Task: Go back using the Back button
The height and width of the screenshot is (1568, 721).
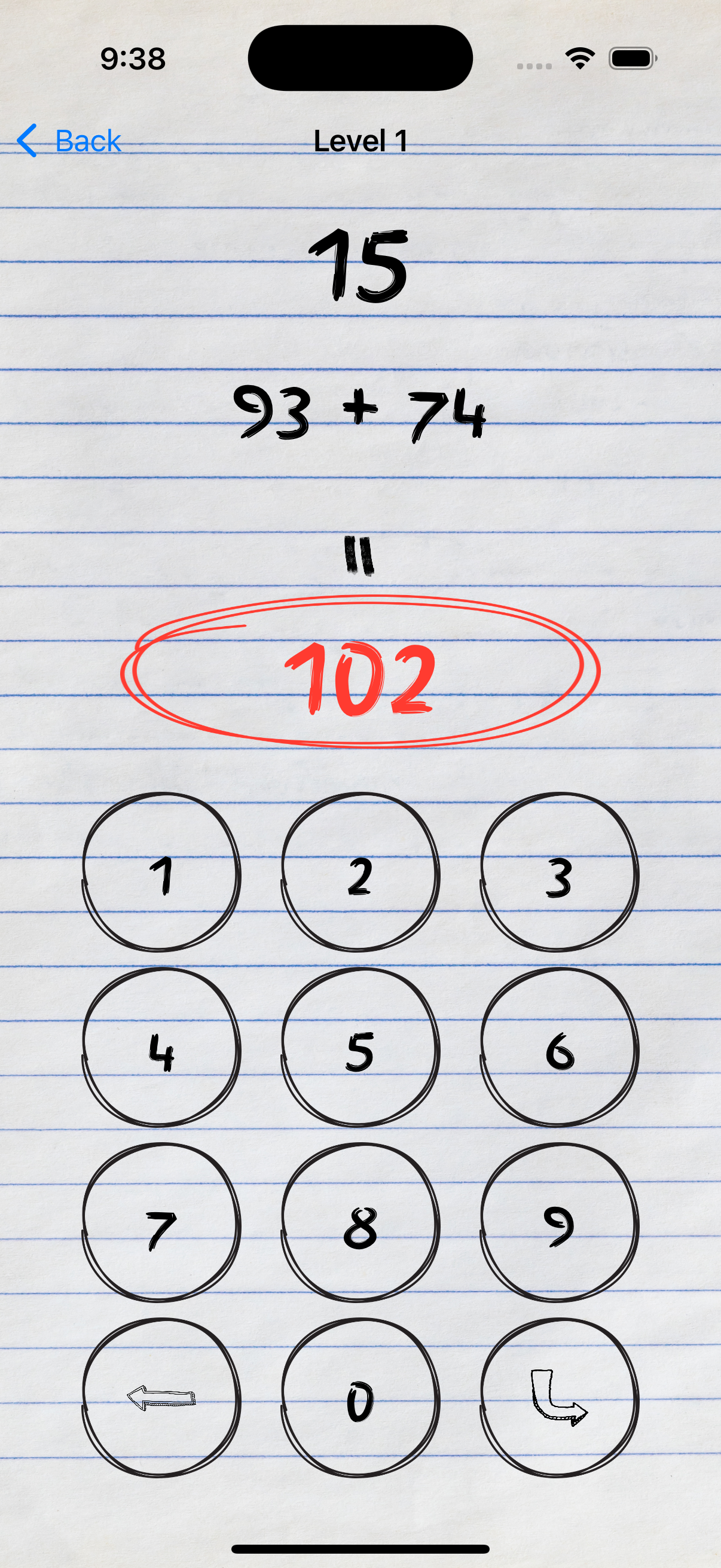Action: point(69,141)
